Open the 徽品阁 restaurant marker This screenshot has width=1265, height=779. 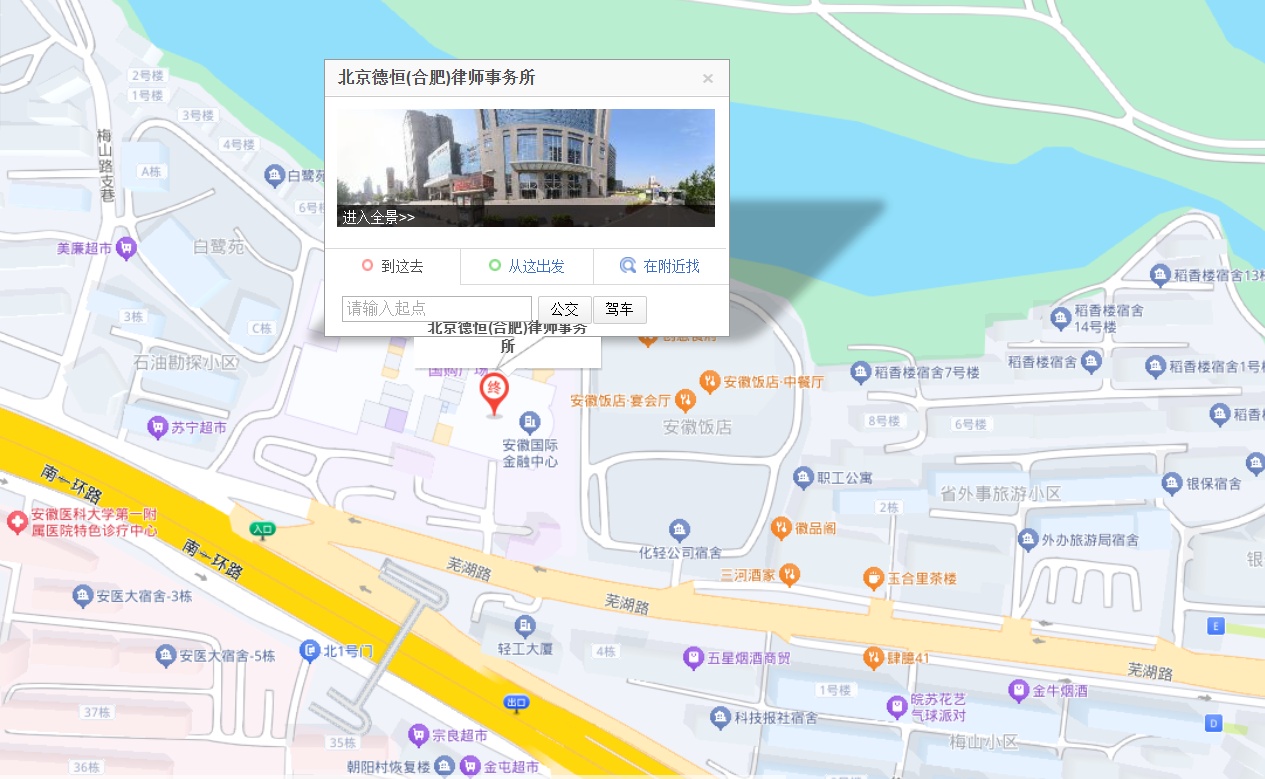[x=781, y=527]
